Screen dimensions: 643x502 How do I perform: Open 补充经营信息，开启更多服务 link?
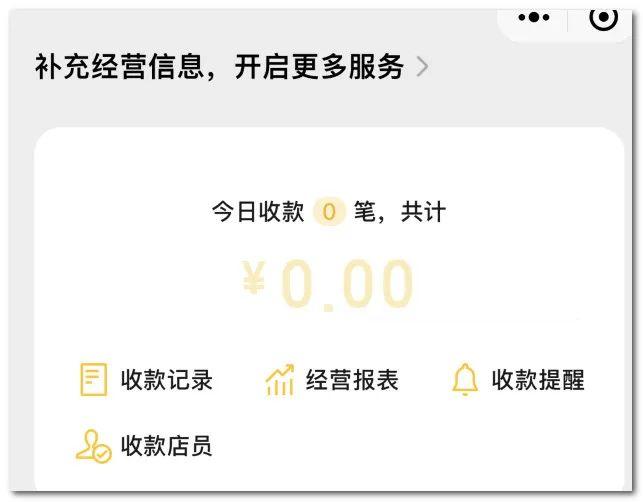[x=232, y=67]
